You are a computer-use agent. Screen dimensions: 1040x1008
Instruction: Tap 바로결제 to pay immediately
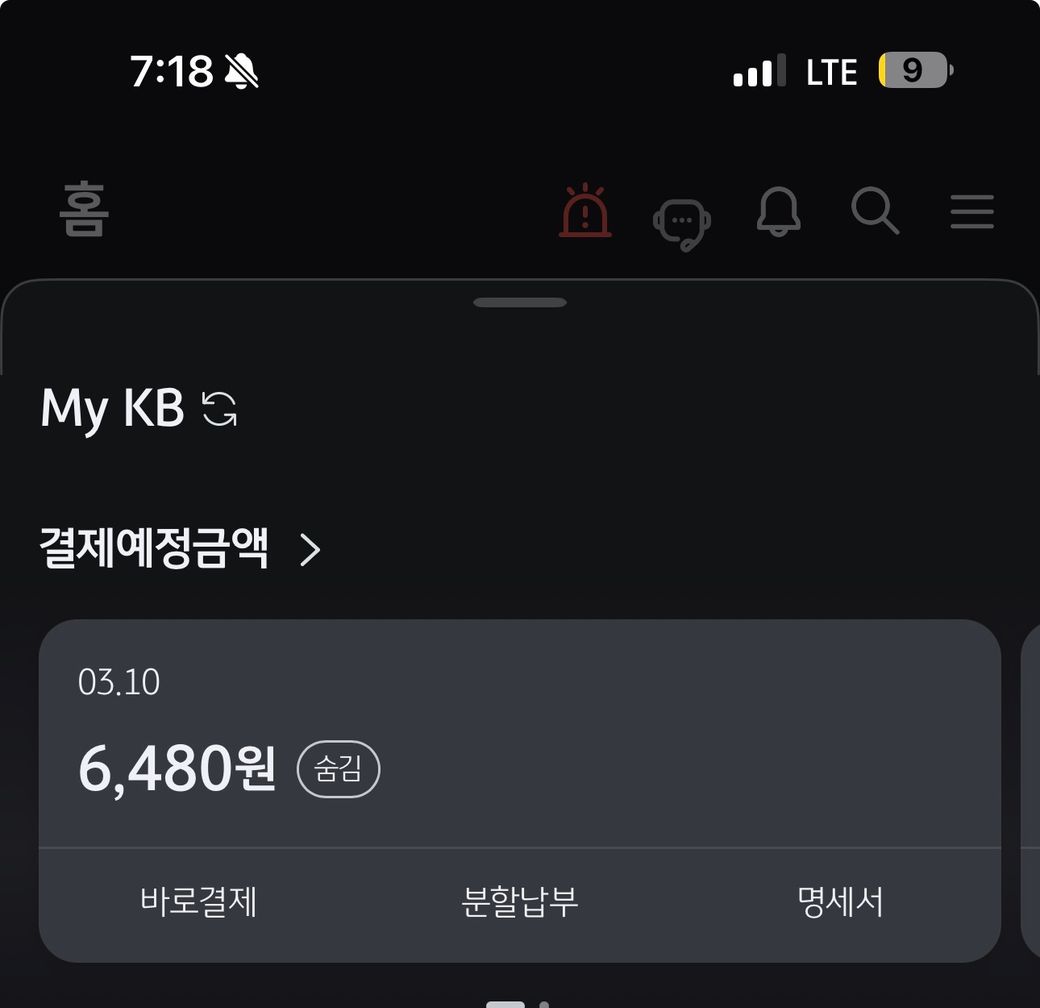click(199, 902)
